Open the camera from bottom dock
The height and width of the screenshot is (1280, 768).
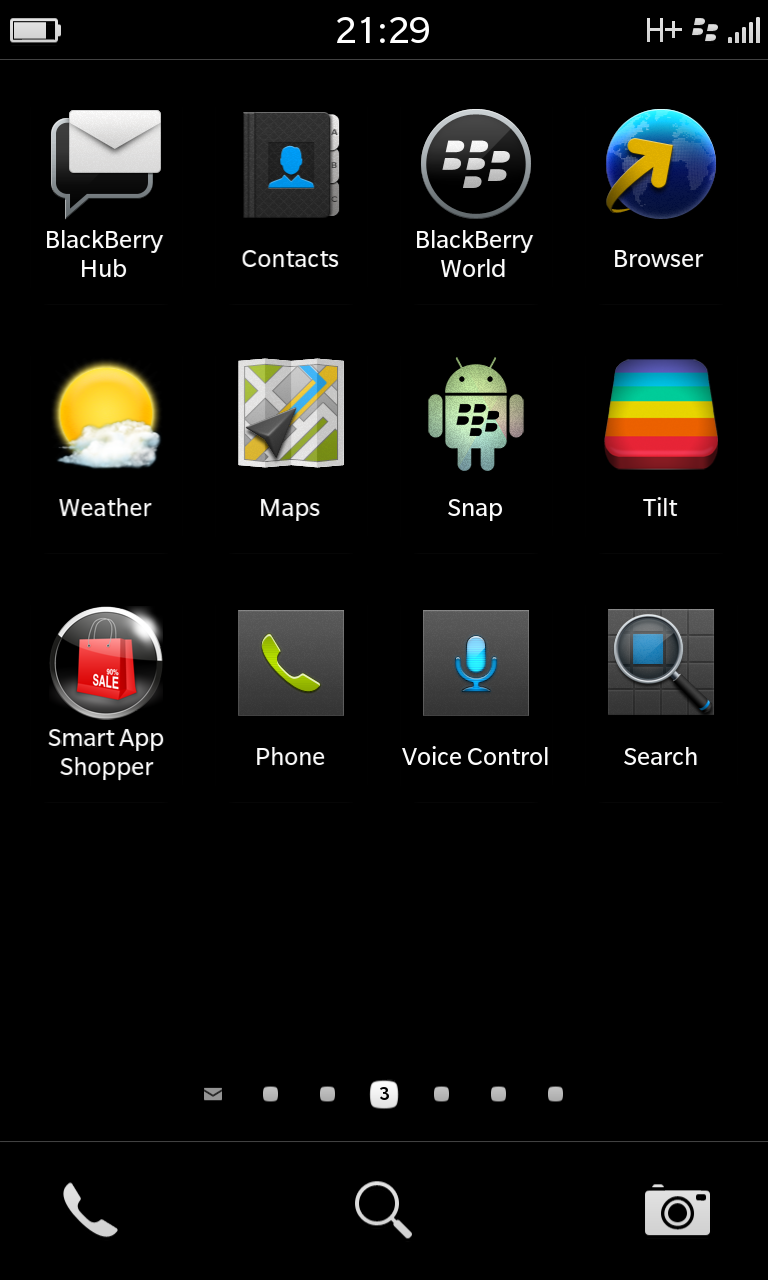pyautogui.click(x=677, y=1210)
